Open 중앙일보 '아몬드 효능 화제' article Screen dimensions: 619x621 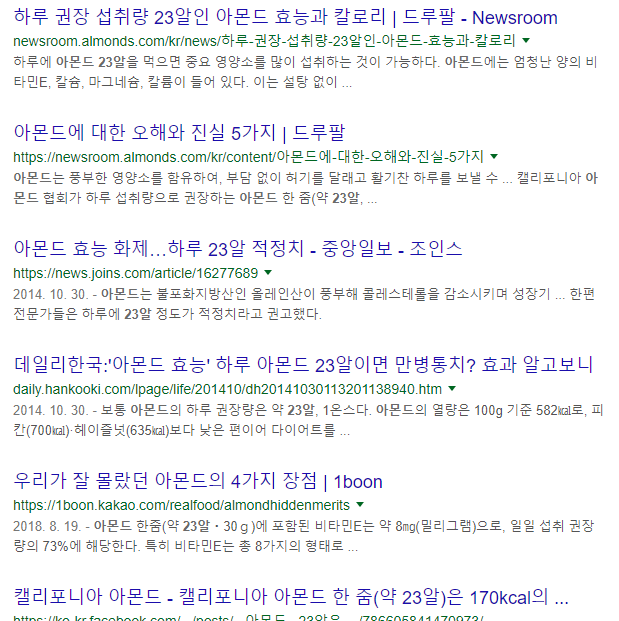(x=238, y=248)
